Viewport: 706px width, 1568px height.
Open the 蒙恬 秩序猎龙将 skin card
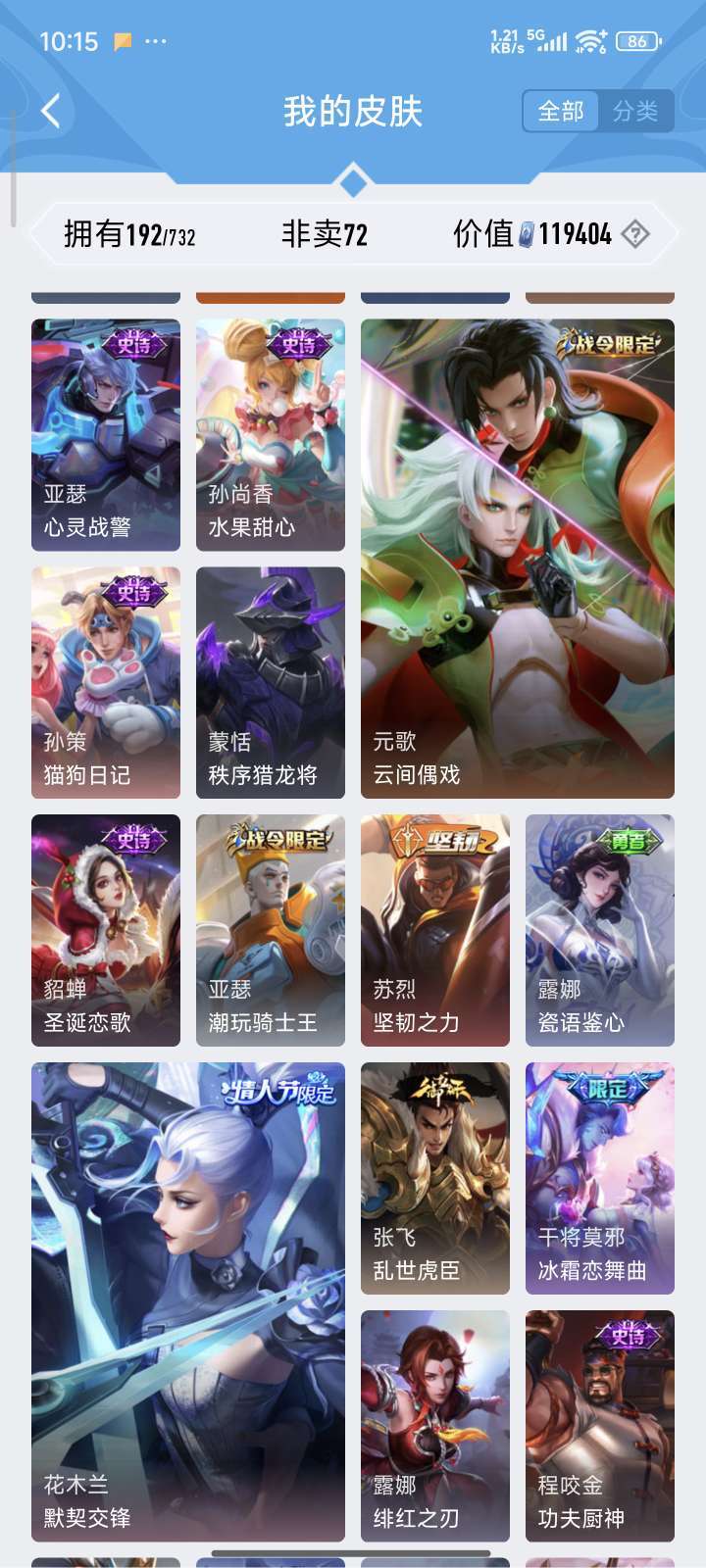click(x=271, y=683)
